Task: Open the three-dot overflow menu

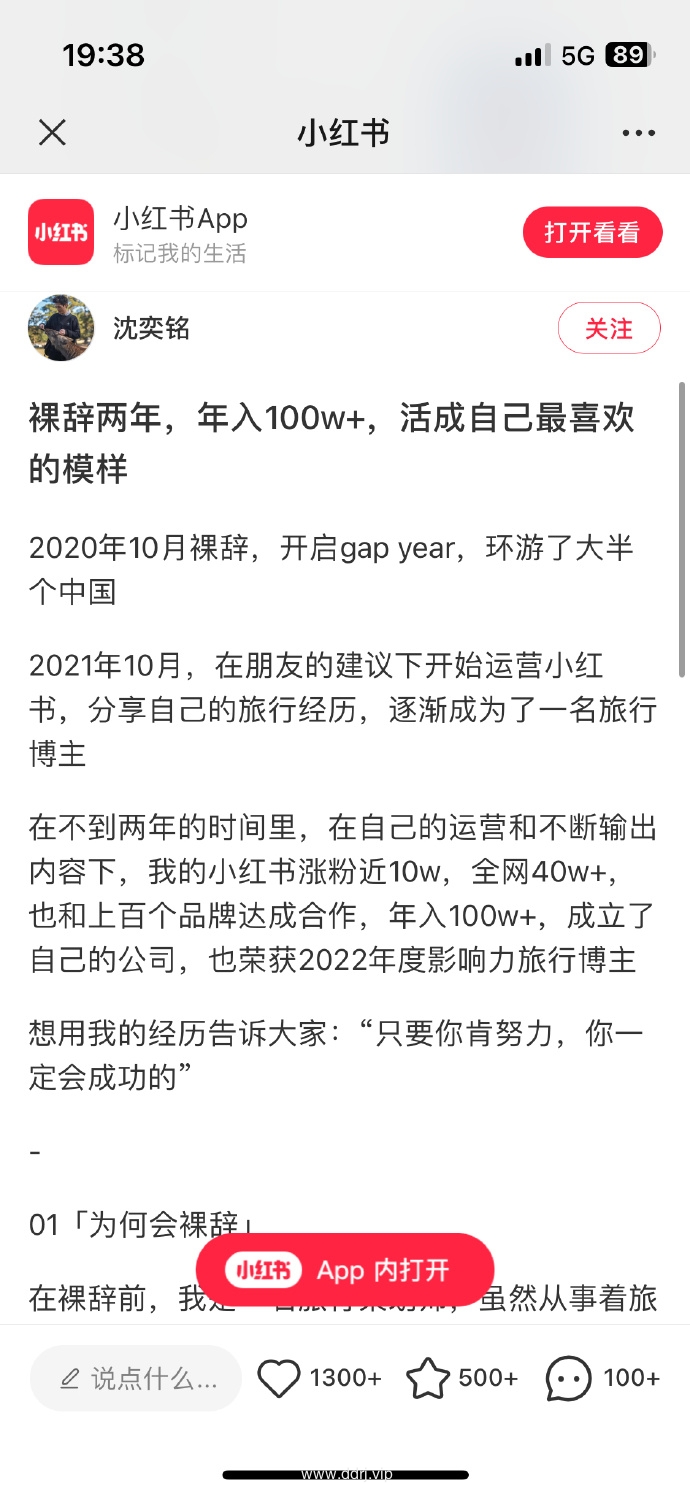Action: coord(638,133)
